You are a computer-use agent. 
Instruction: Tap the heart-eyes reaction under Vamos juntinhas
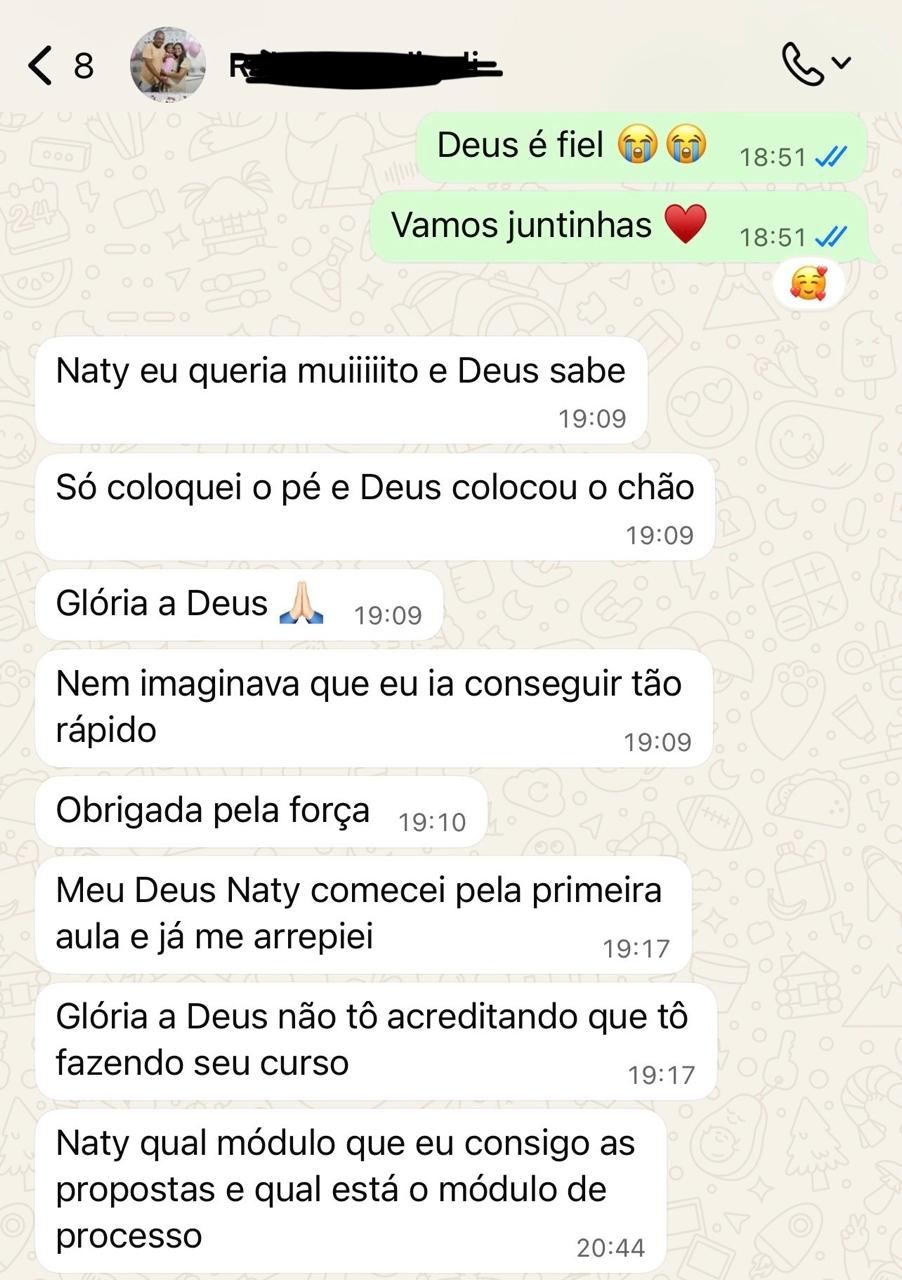pyautogui.click(x=808, y=286)
